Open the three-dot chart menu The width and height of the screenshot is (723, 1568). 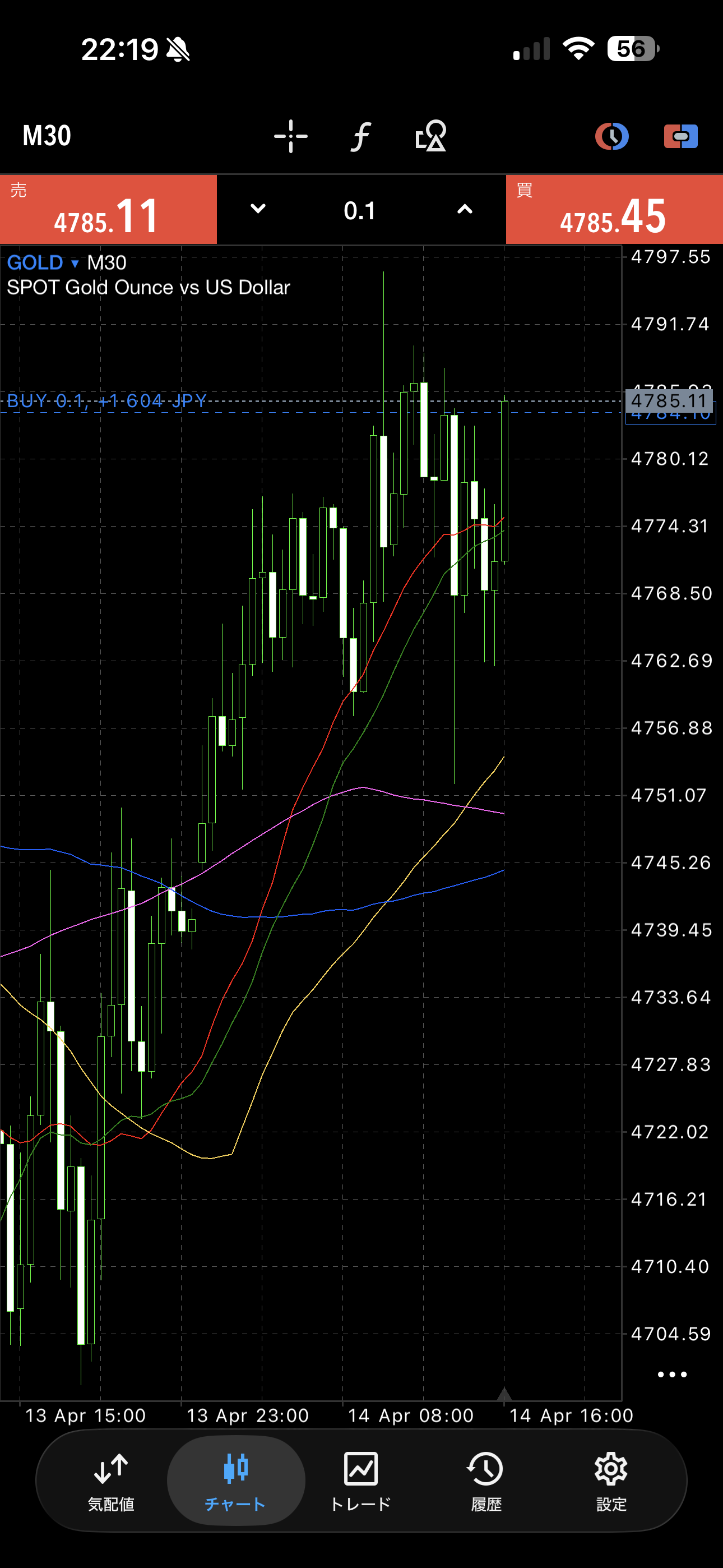pyautogui.click(x=672, y=1375)
